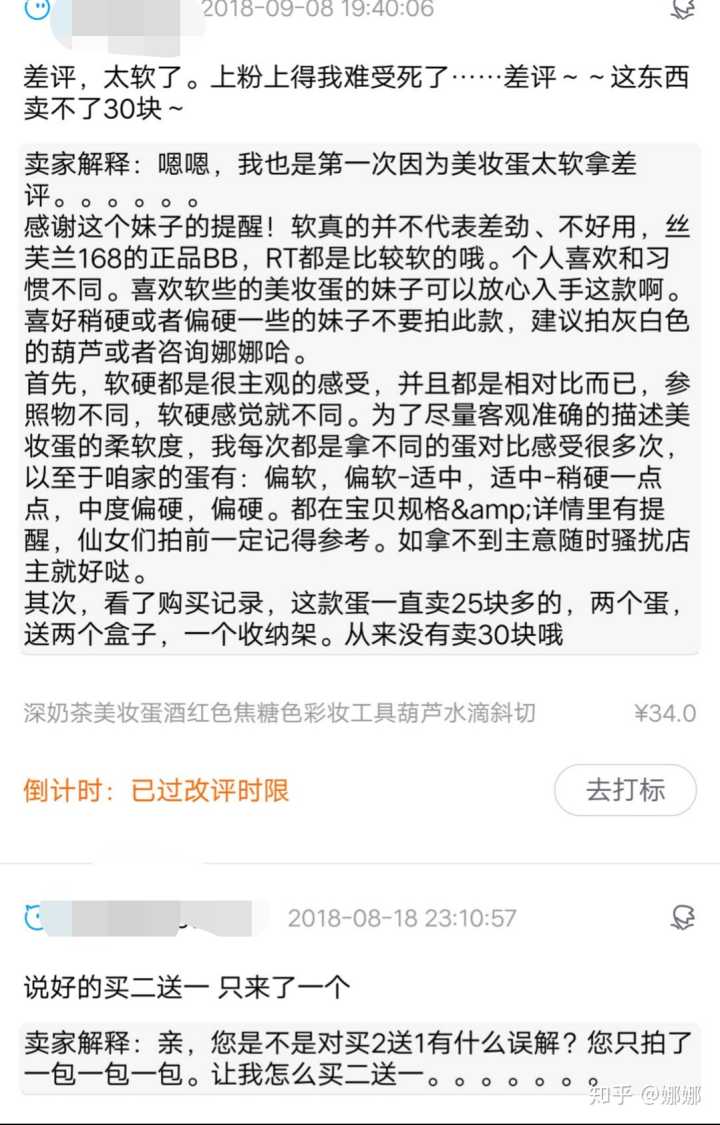This screenshot has width=720, height=1125.
Task: Open the 深奶茶美妆蛋 product listing
Action: click(280, 713)
